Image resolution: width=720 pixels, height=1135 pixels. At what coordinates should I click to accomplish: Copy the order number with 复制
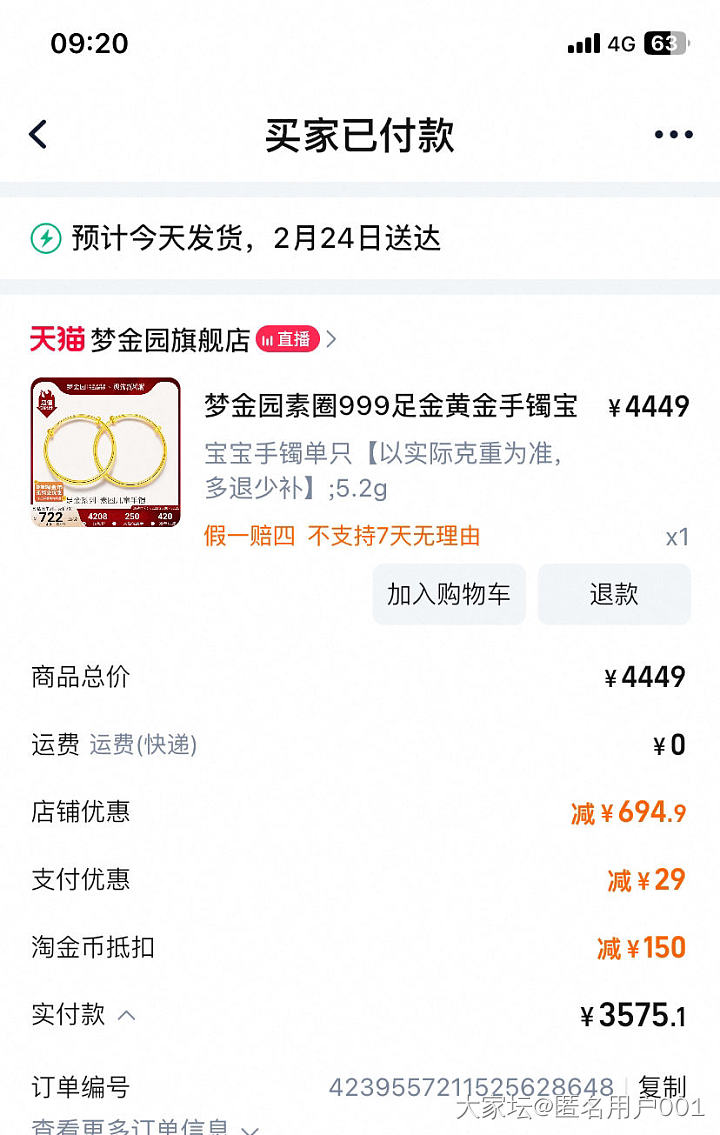662,1087
